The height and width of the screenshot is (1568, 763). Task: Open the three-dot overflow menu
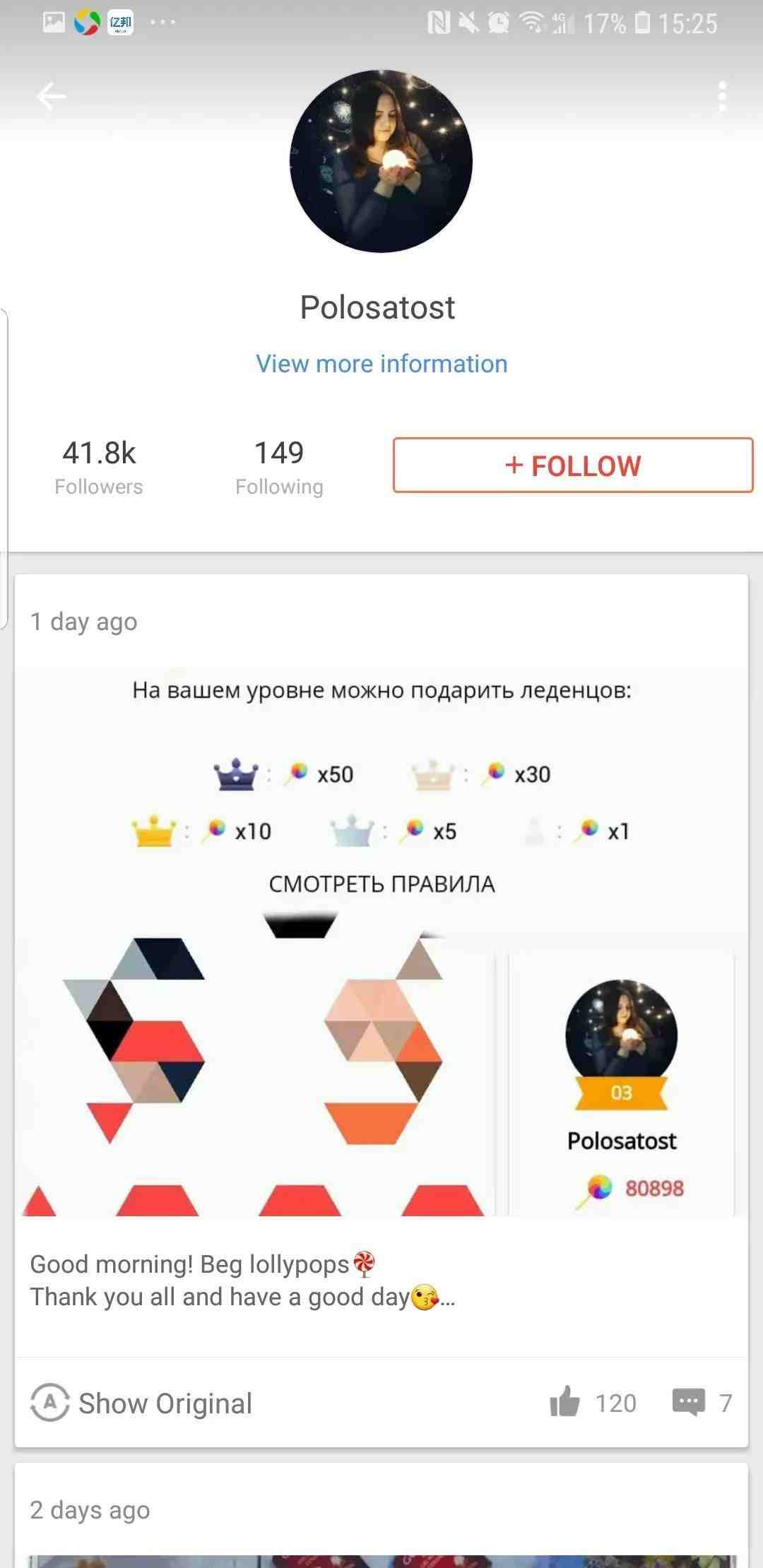(x=722, y=96)
